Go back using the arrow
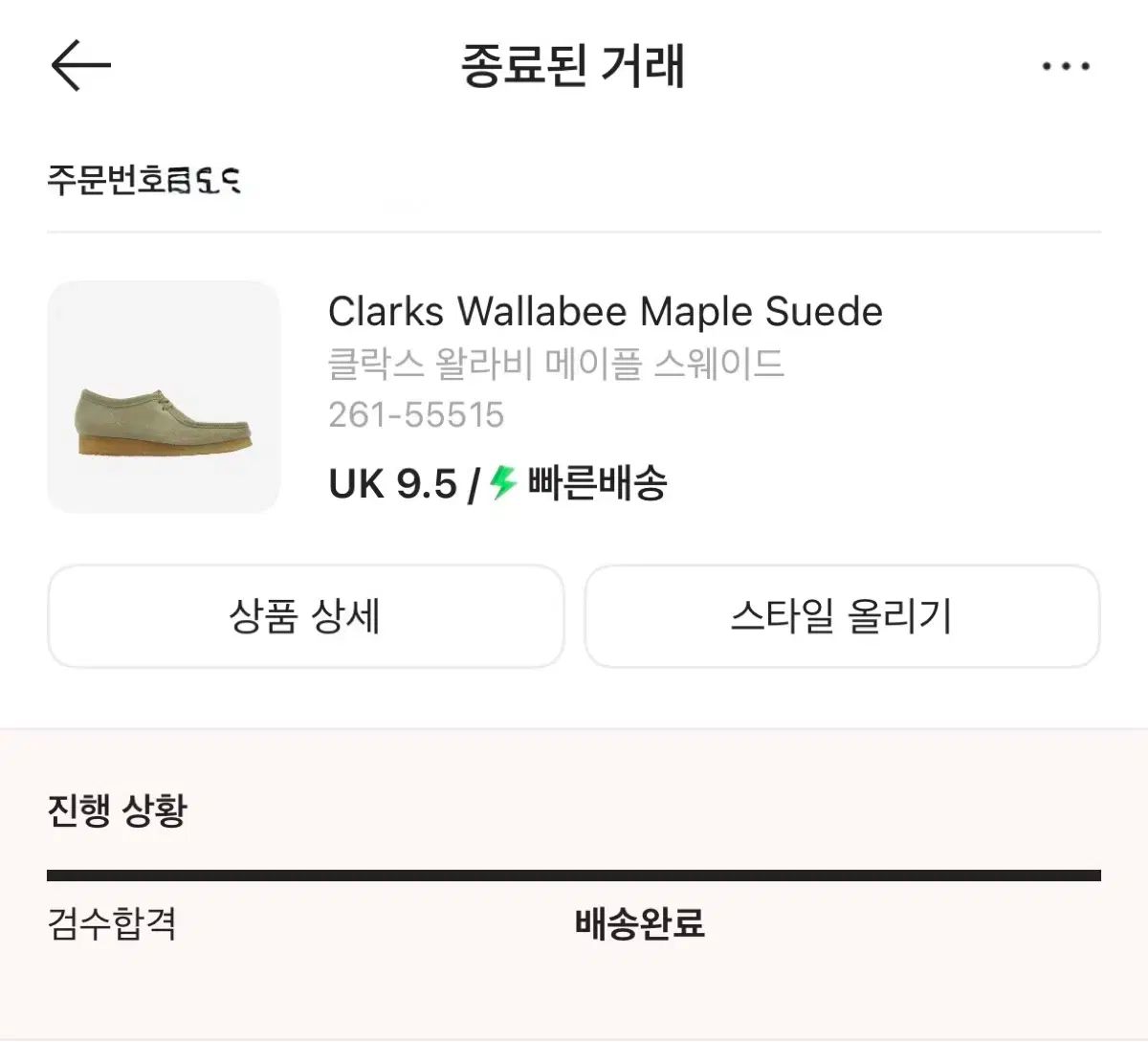Image resolution: width=1148 pixels, height=1042 pixels. 80,66
